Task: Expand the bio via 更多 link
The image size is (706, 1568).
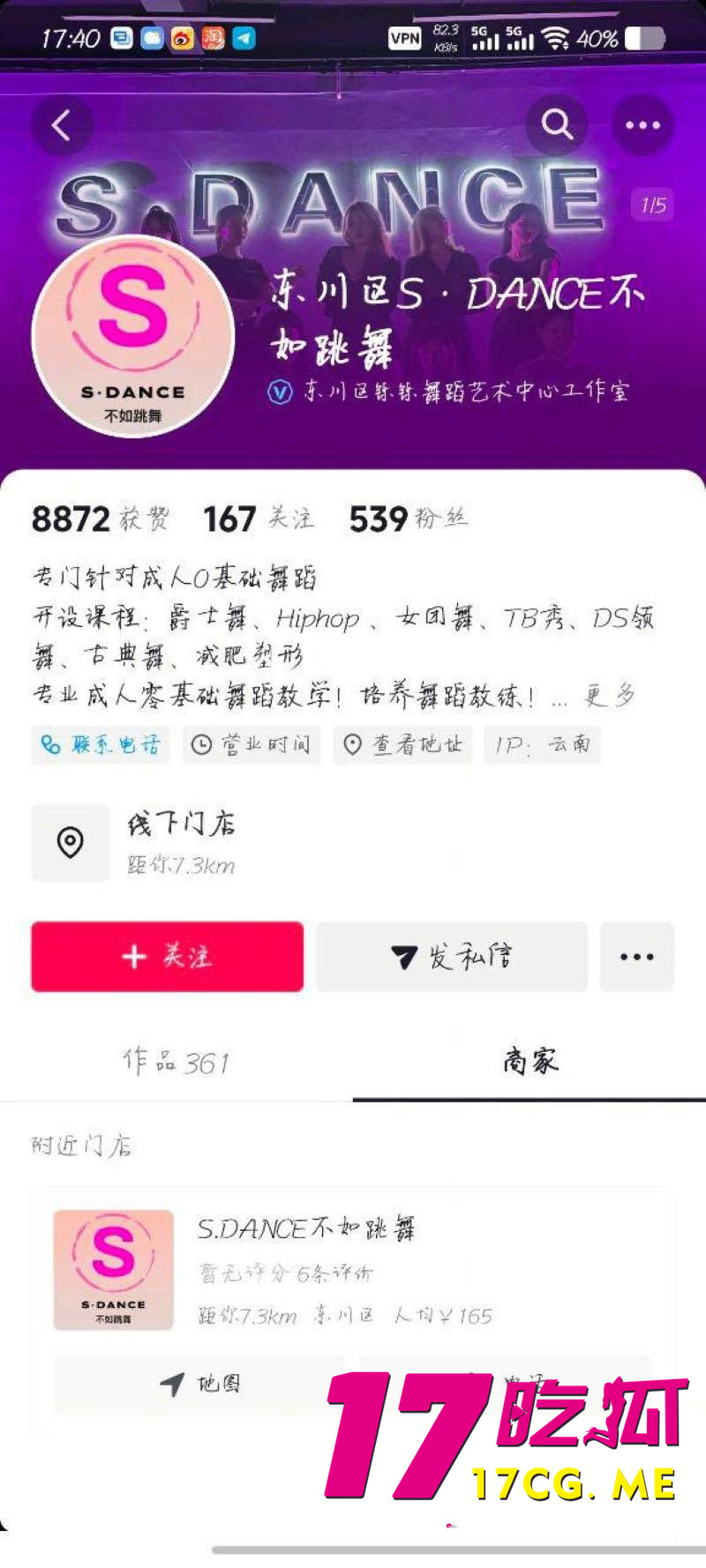Action: (x=611, y=695)
